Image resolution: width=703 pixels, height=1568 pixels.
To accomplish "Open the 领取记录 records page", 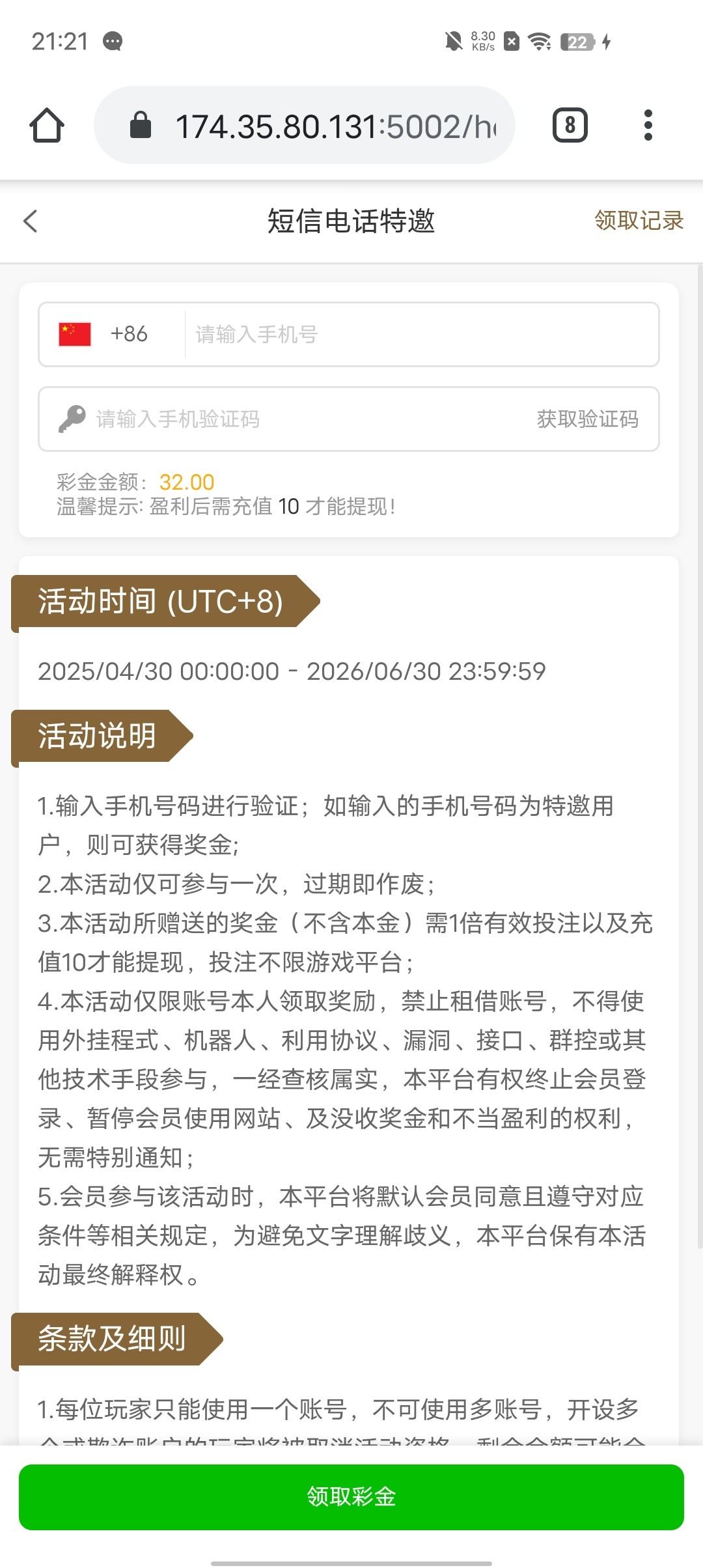I will coord(638,221).
